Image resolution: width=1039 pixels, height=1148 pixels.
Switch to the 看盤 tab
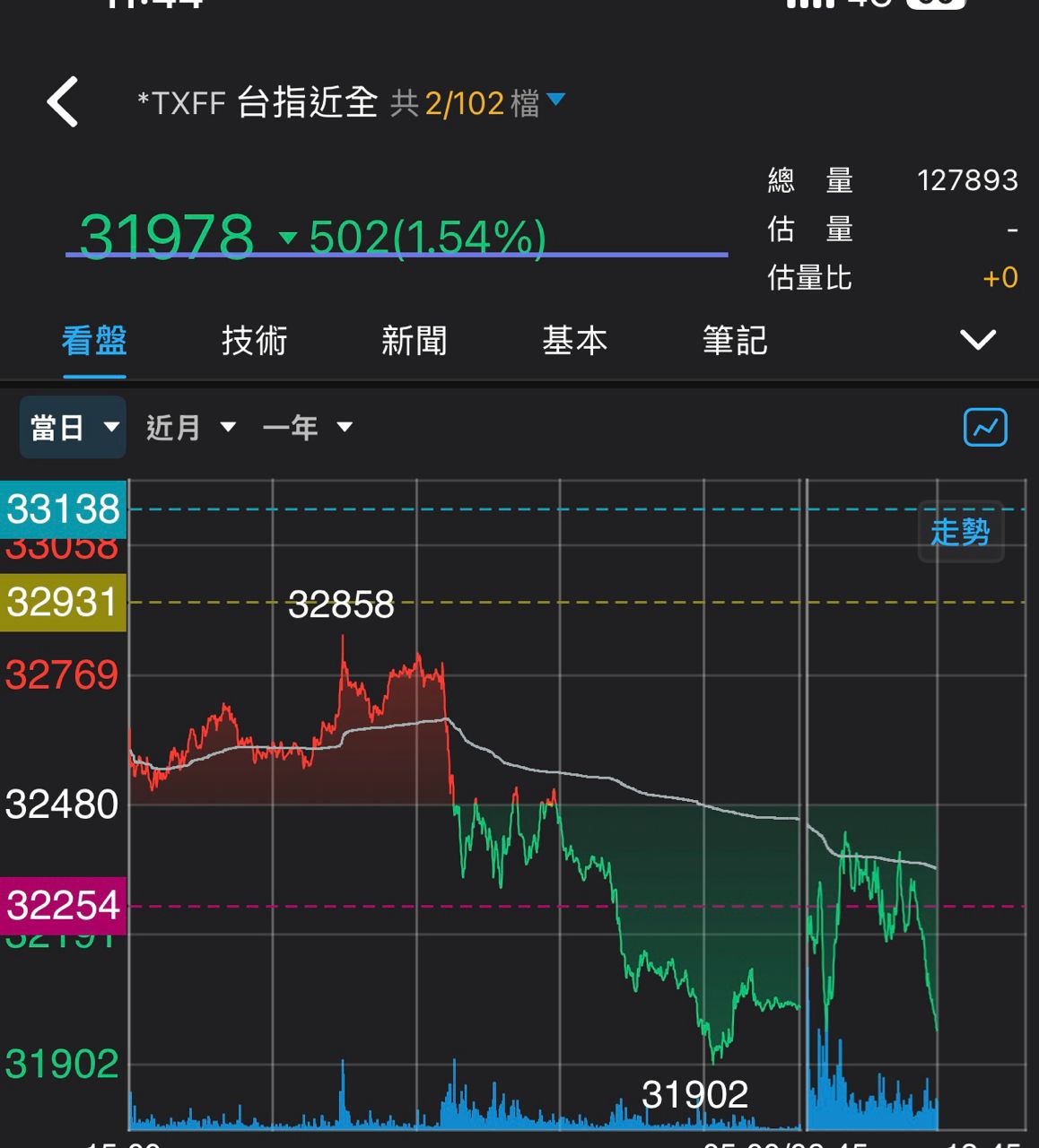(94, 341)
